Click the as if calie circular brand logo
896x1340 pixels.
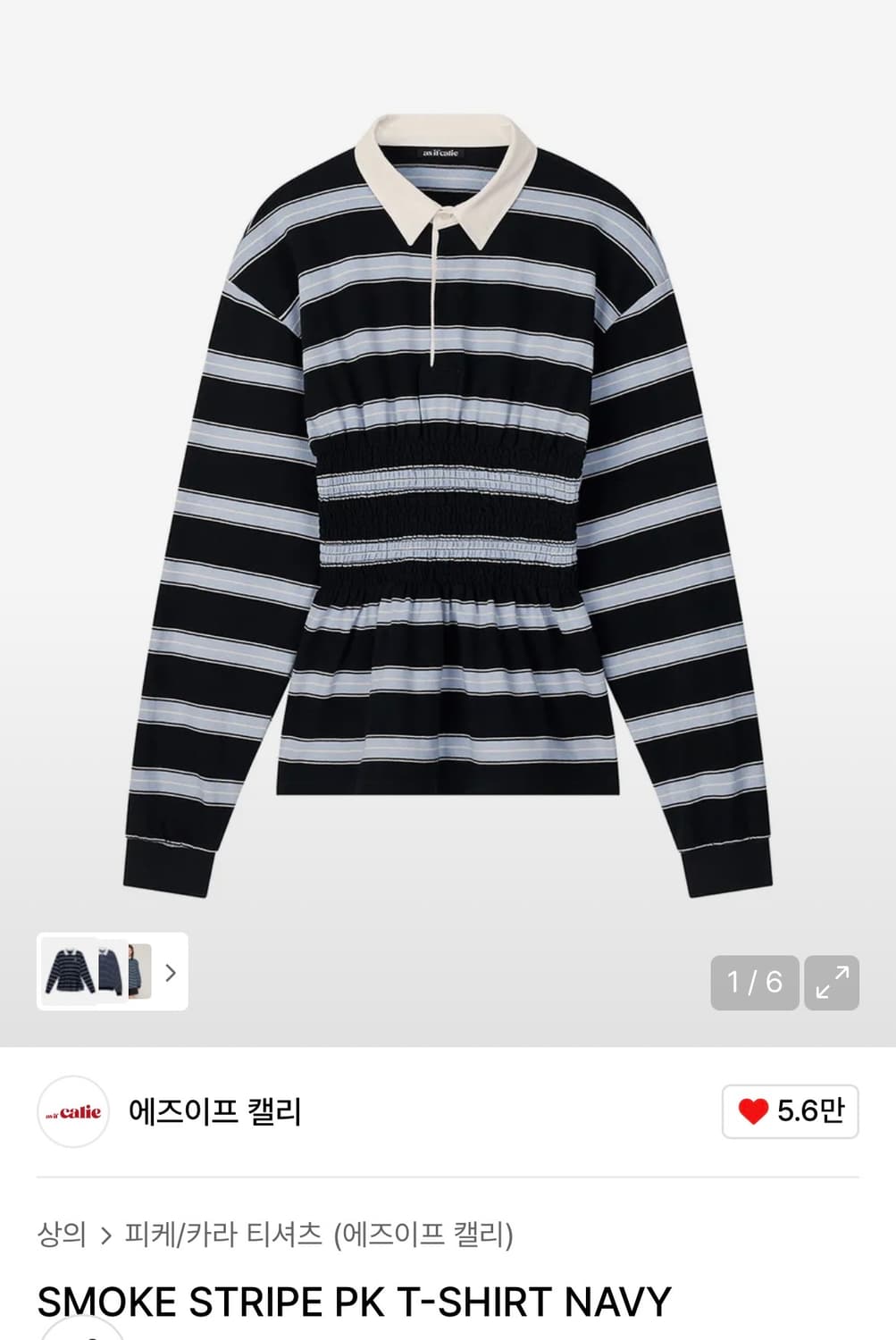(x=71, y=1110)
